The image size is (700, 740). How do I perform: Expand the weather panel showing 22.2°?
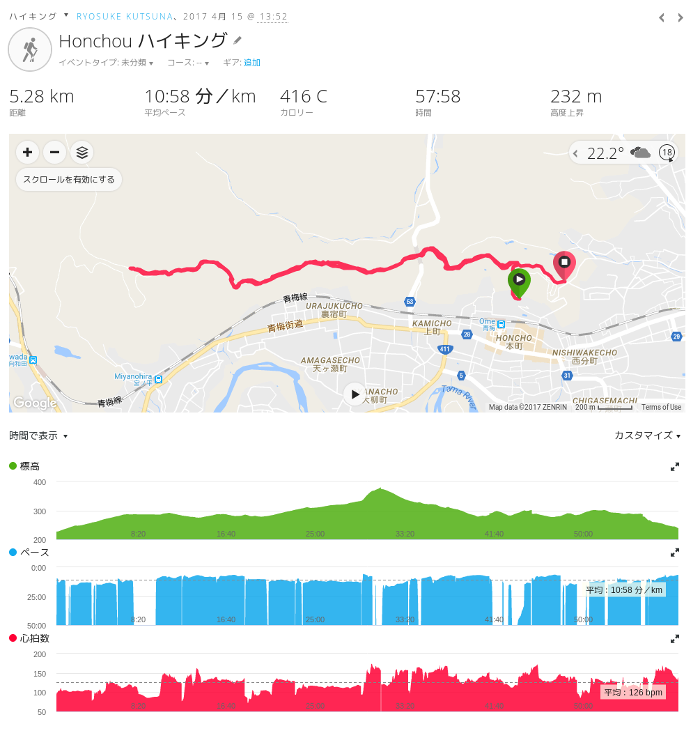click(x=578, y=153)
